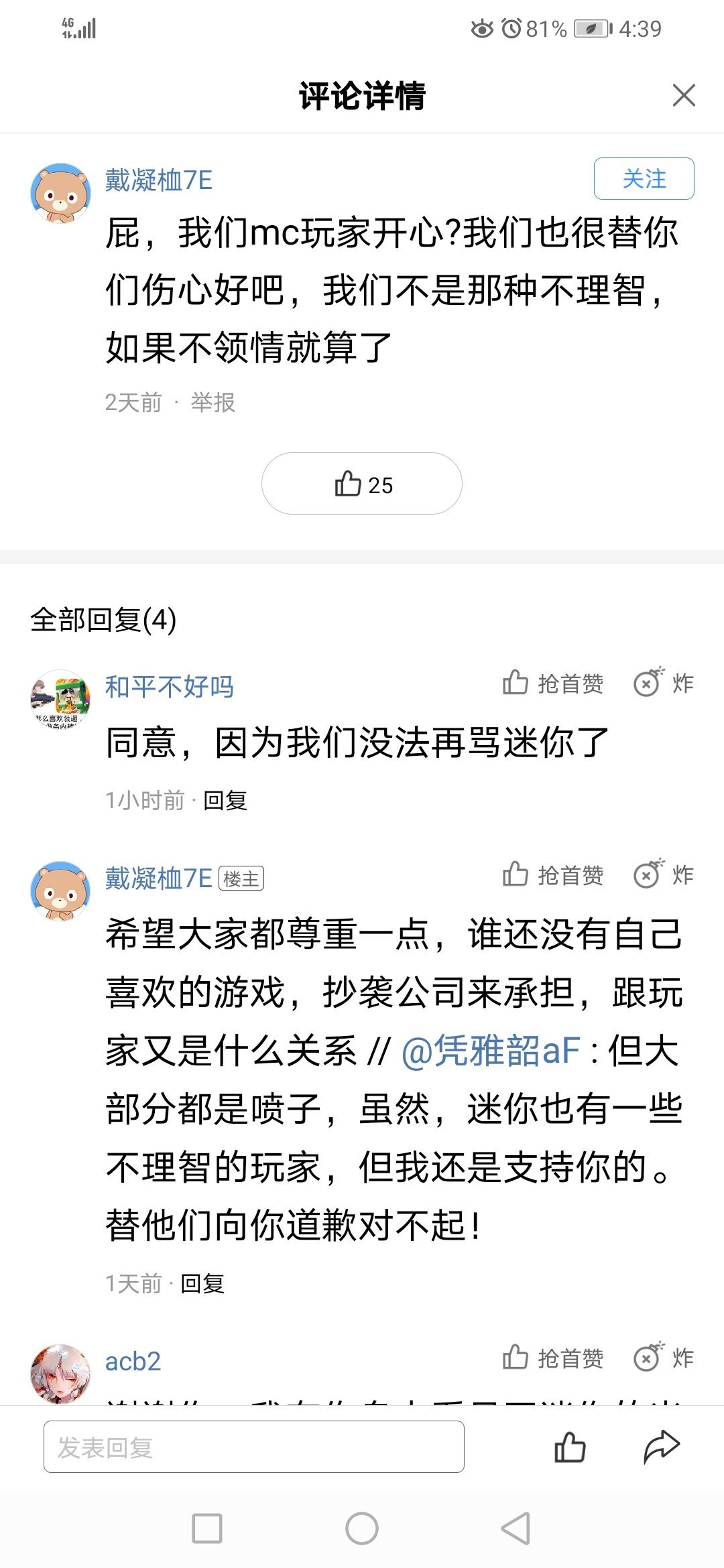Open 和平不好吗's profile avatar
The width and height of the screenshot is (724, 1568).
click(60, 699)
